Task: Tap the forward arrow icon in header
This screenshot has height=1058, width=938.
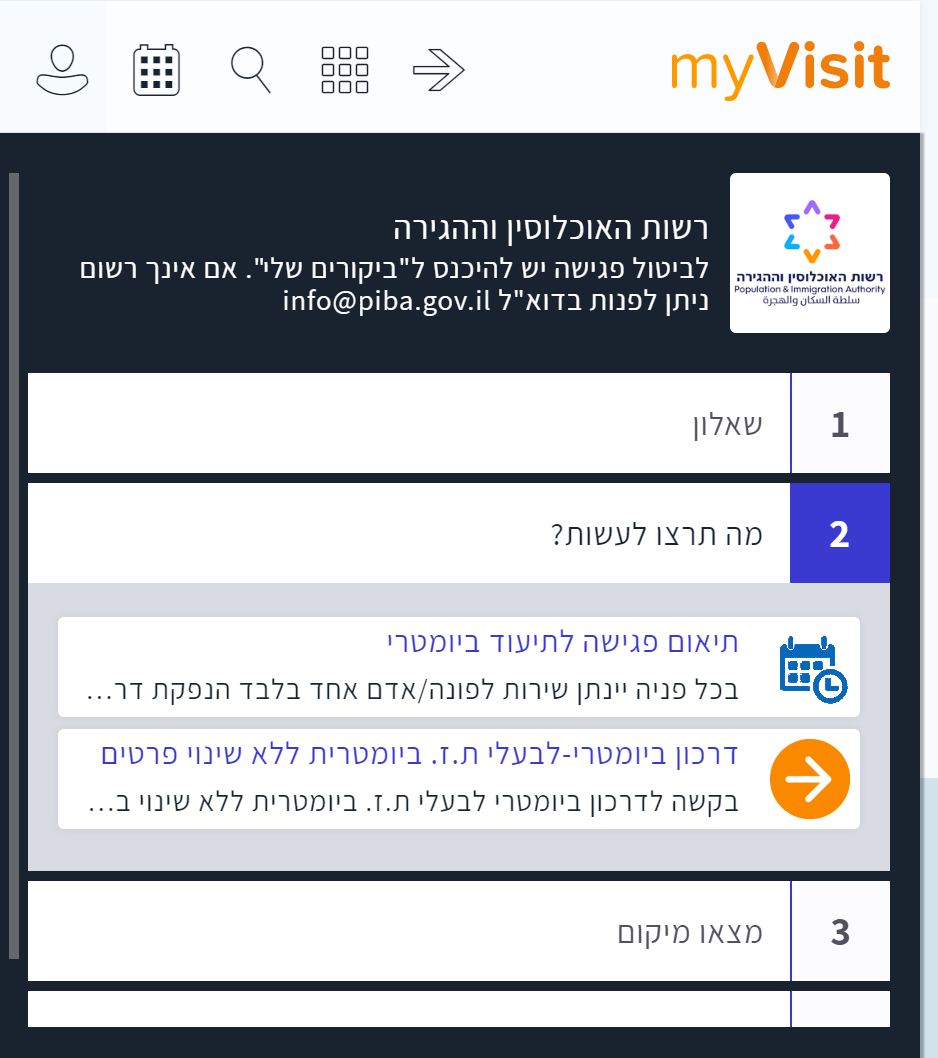Action: [439, 70]
